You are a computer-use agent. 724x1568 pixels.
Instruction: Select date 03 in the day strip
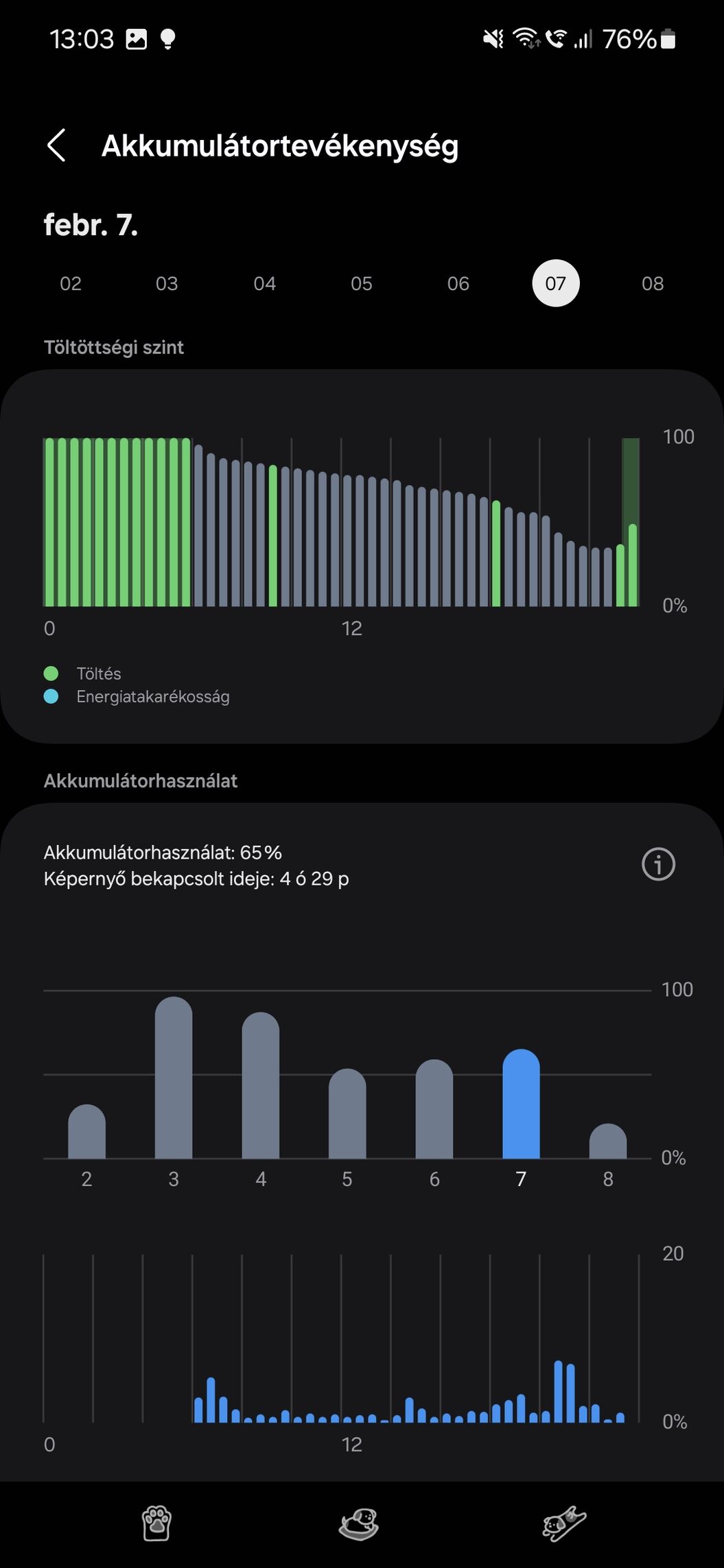coord(167,283)
